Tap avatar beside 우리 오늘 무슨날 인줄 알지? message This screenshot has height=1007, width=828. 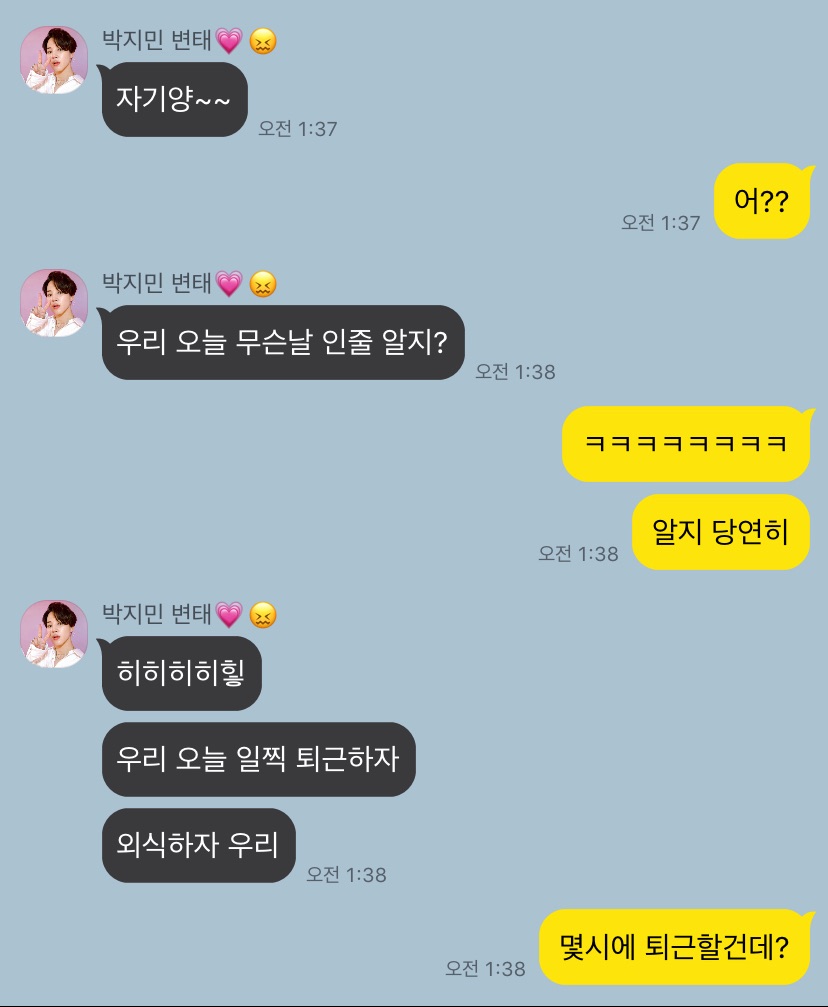54,303
